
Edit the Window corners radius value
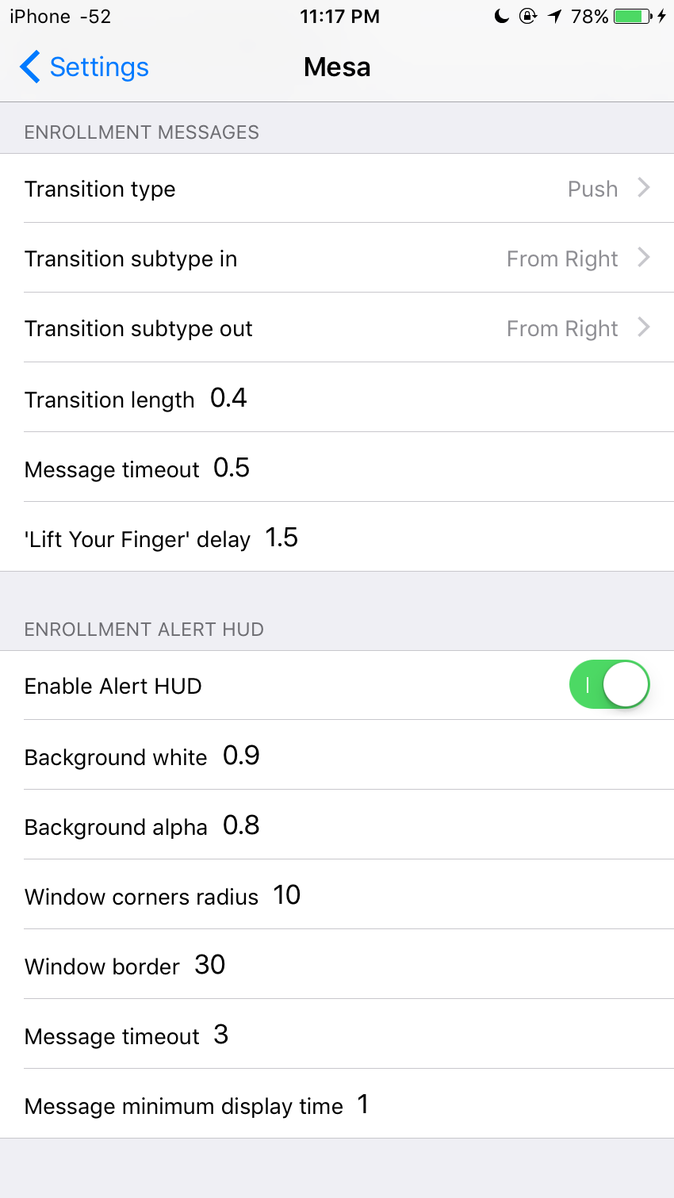[463, 895]
